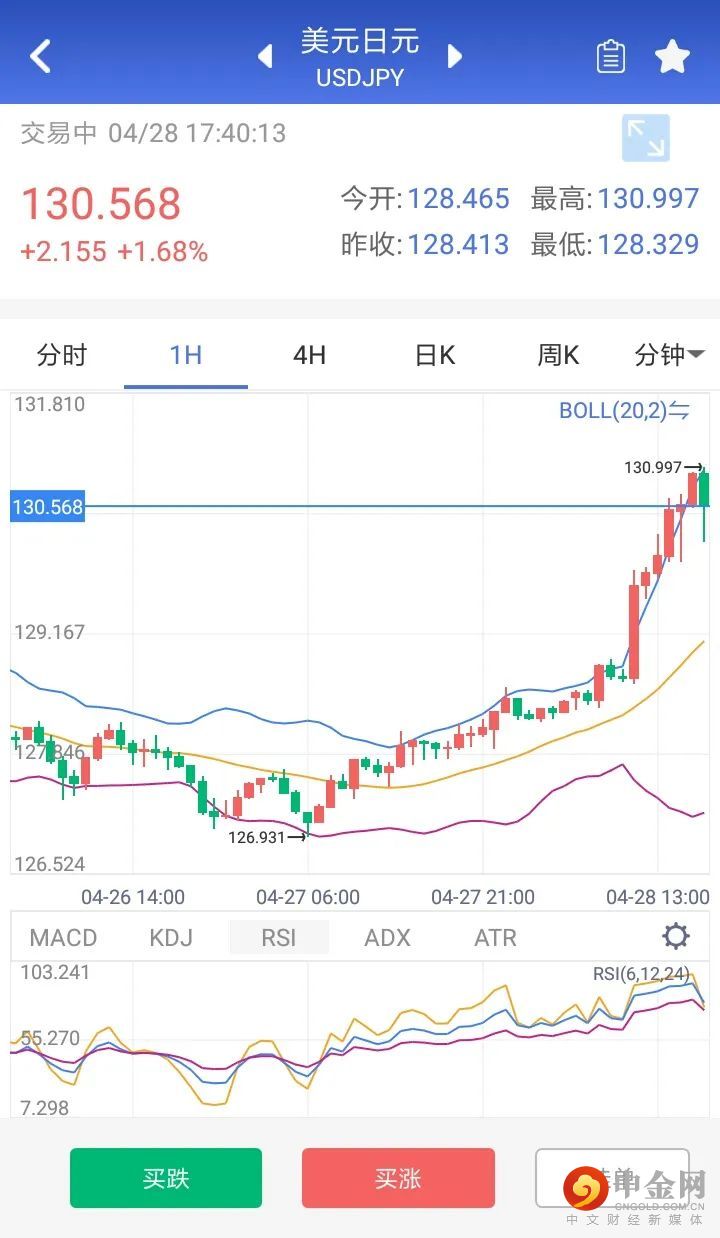Tap the green 买跌 sell button

(x=166, y=1178)
